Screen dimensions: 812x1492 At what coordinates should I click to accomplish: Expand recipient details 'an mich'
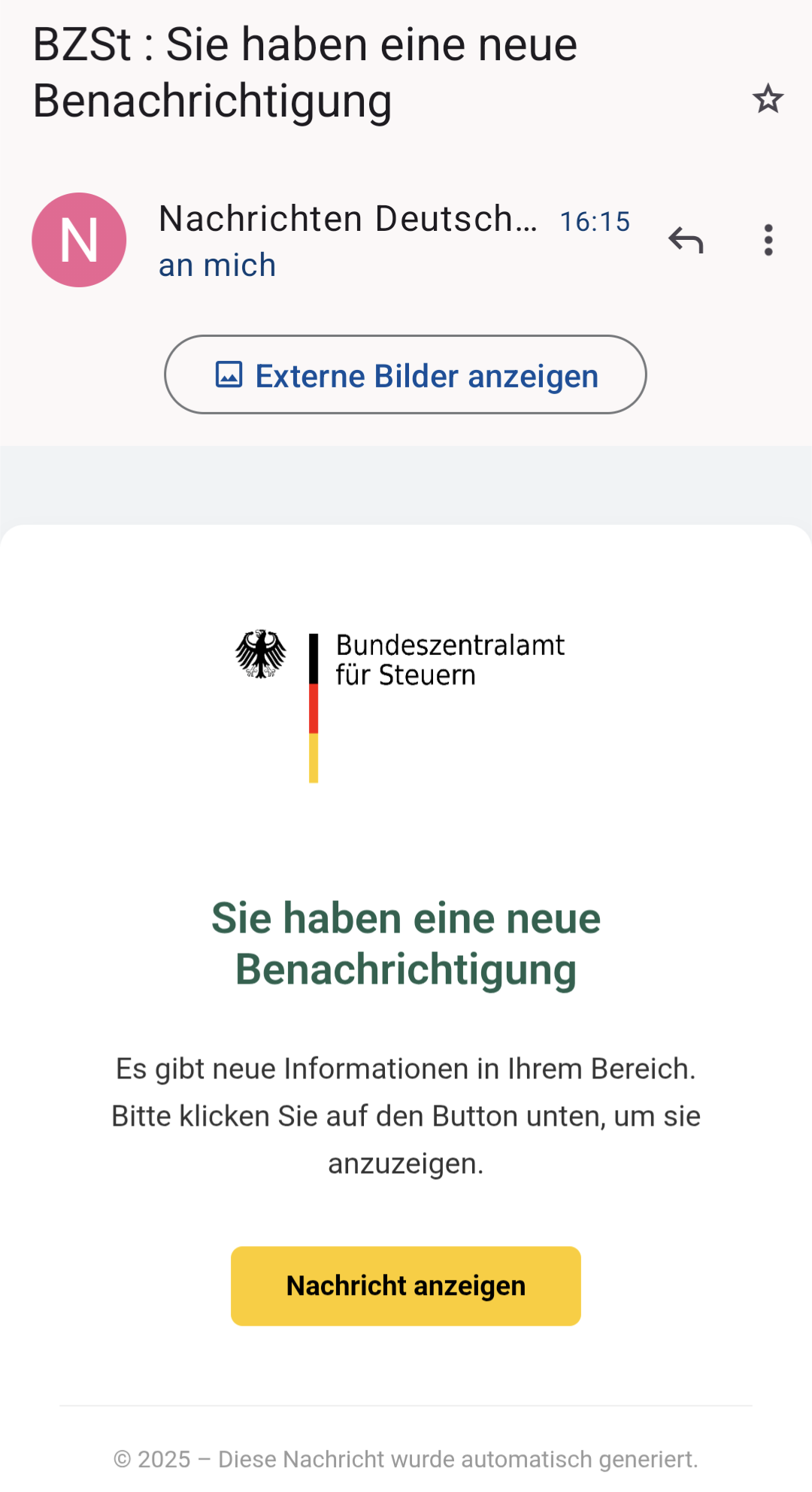coord(217,265)
